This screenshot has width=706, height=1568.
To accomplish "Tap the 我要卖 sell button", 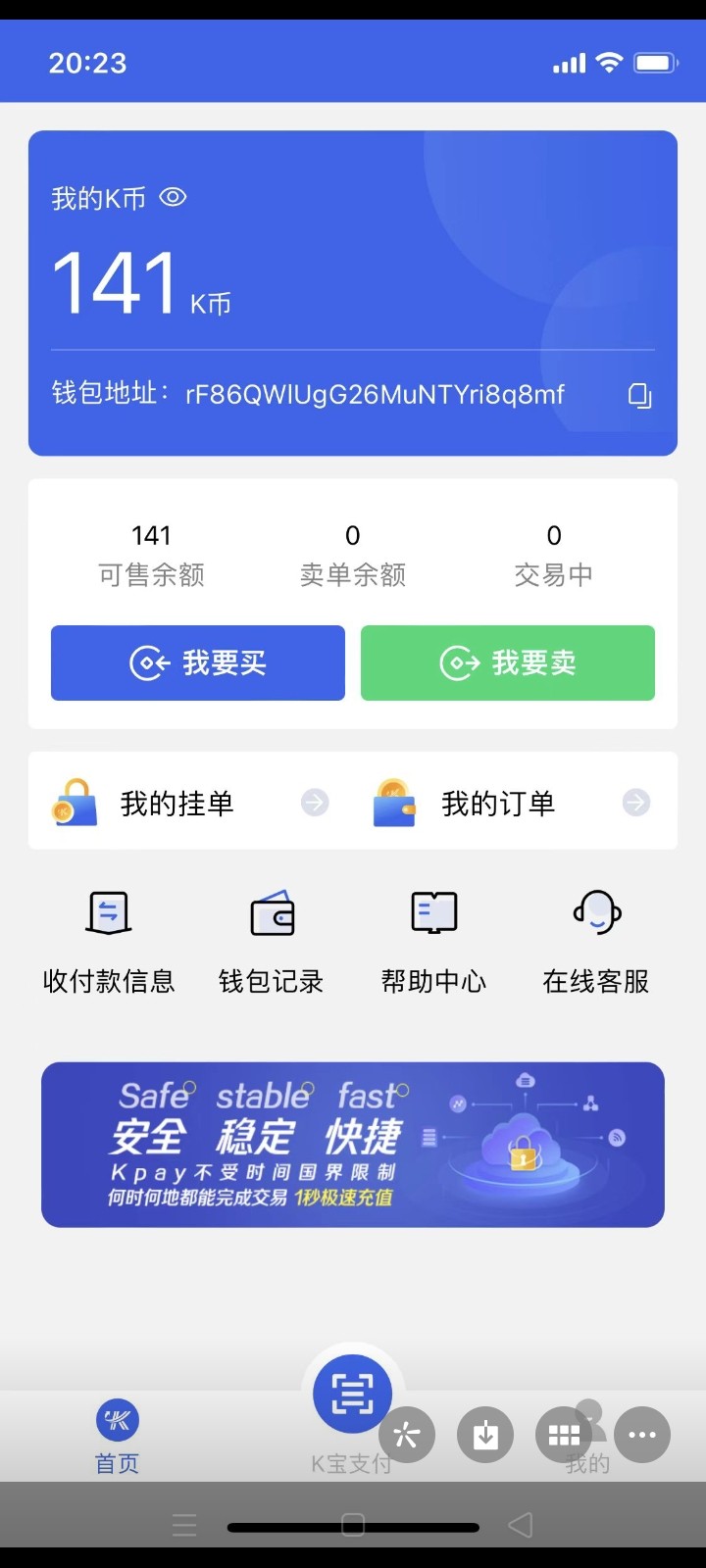I will [x=508, y=663].
